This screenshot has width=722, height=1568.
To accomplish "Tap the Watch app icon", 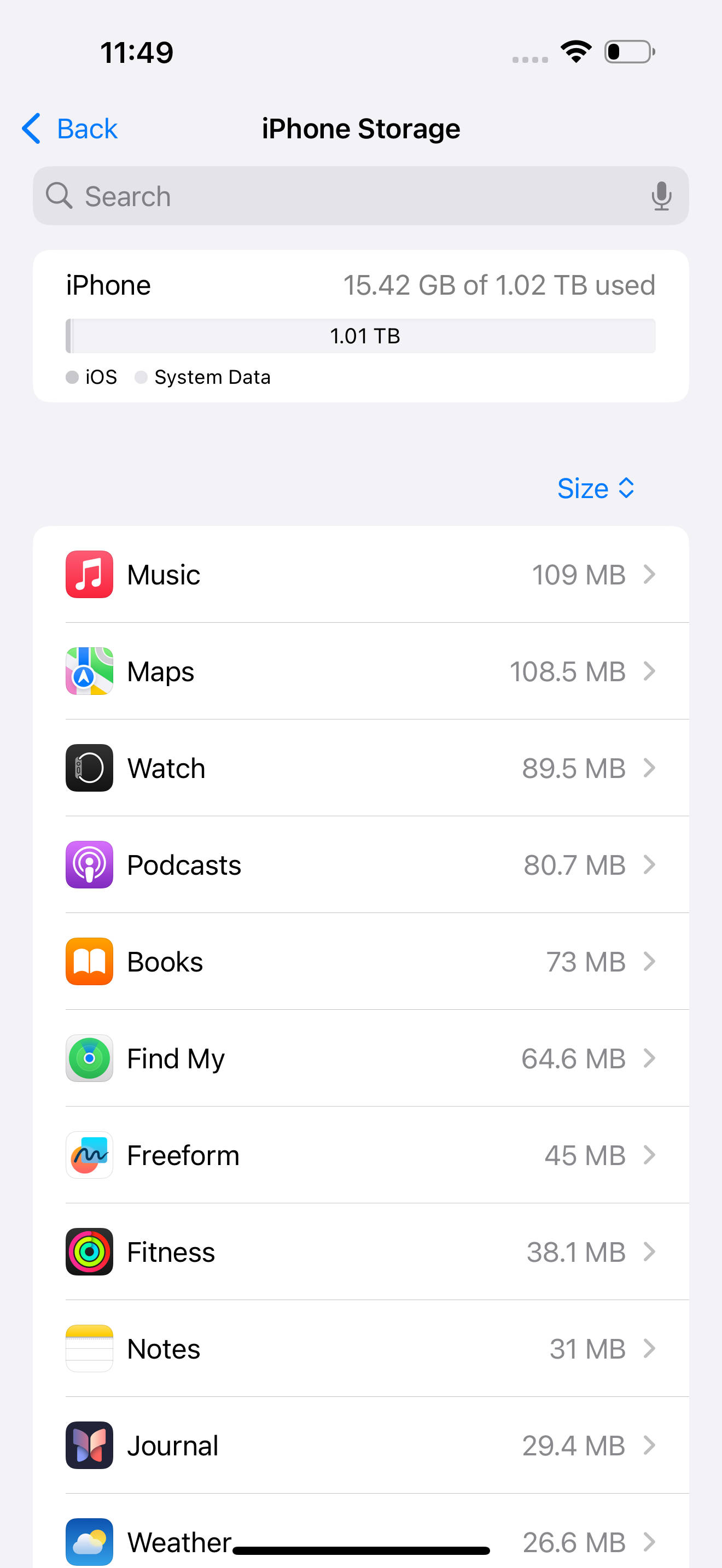I will point(89,768).
